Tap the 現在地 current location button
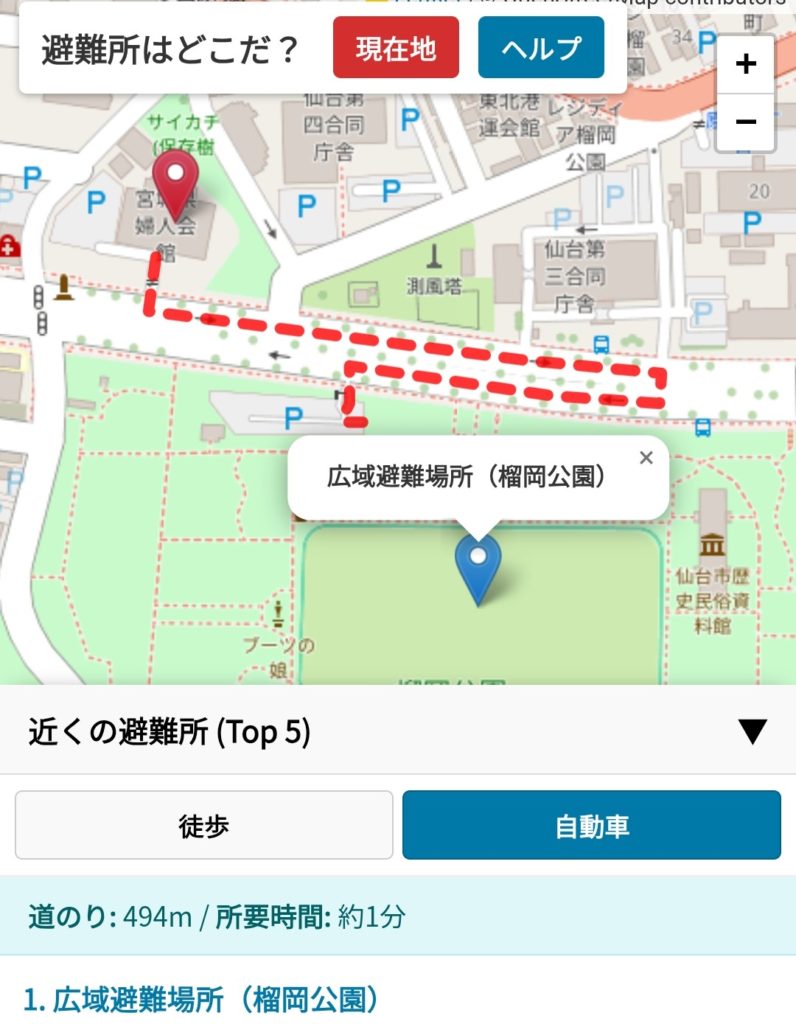The width and height of the screenshot is (796, 1024). point(395,48)
